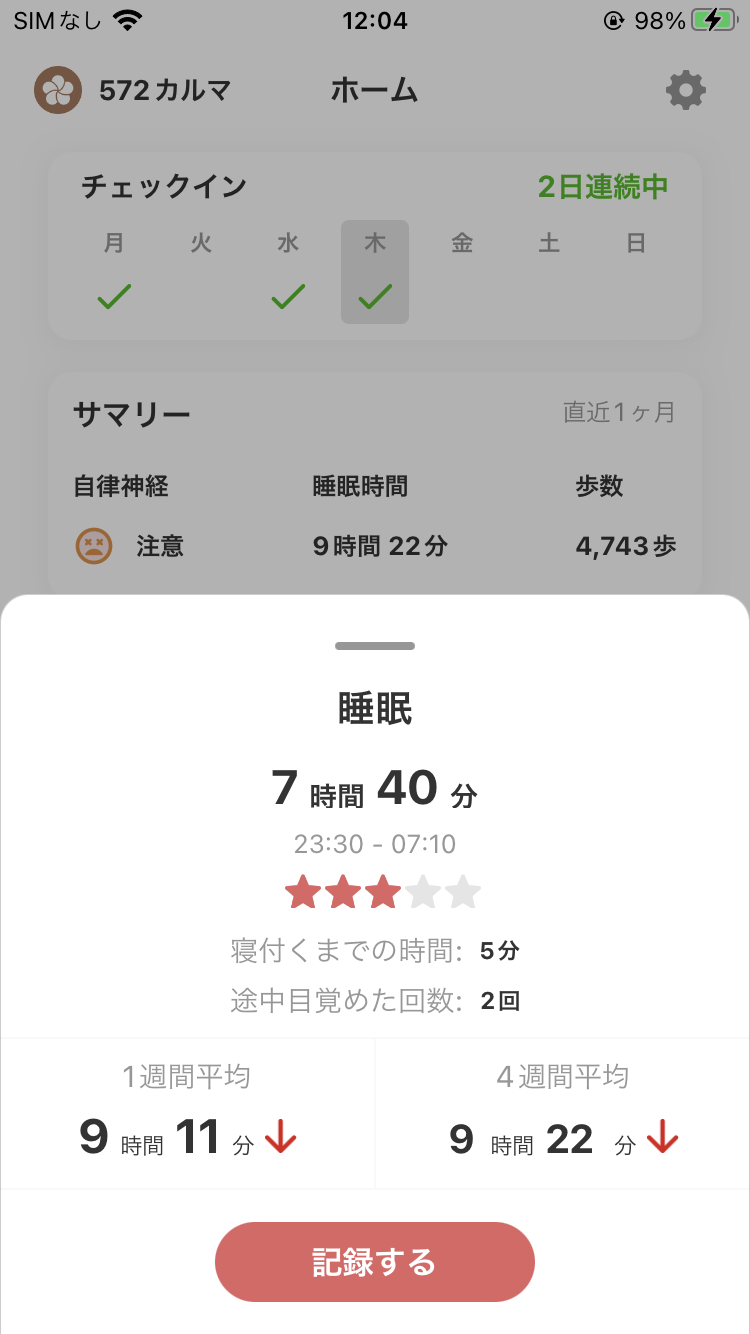Click the 572 karma flower icon

coord(58,90)
